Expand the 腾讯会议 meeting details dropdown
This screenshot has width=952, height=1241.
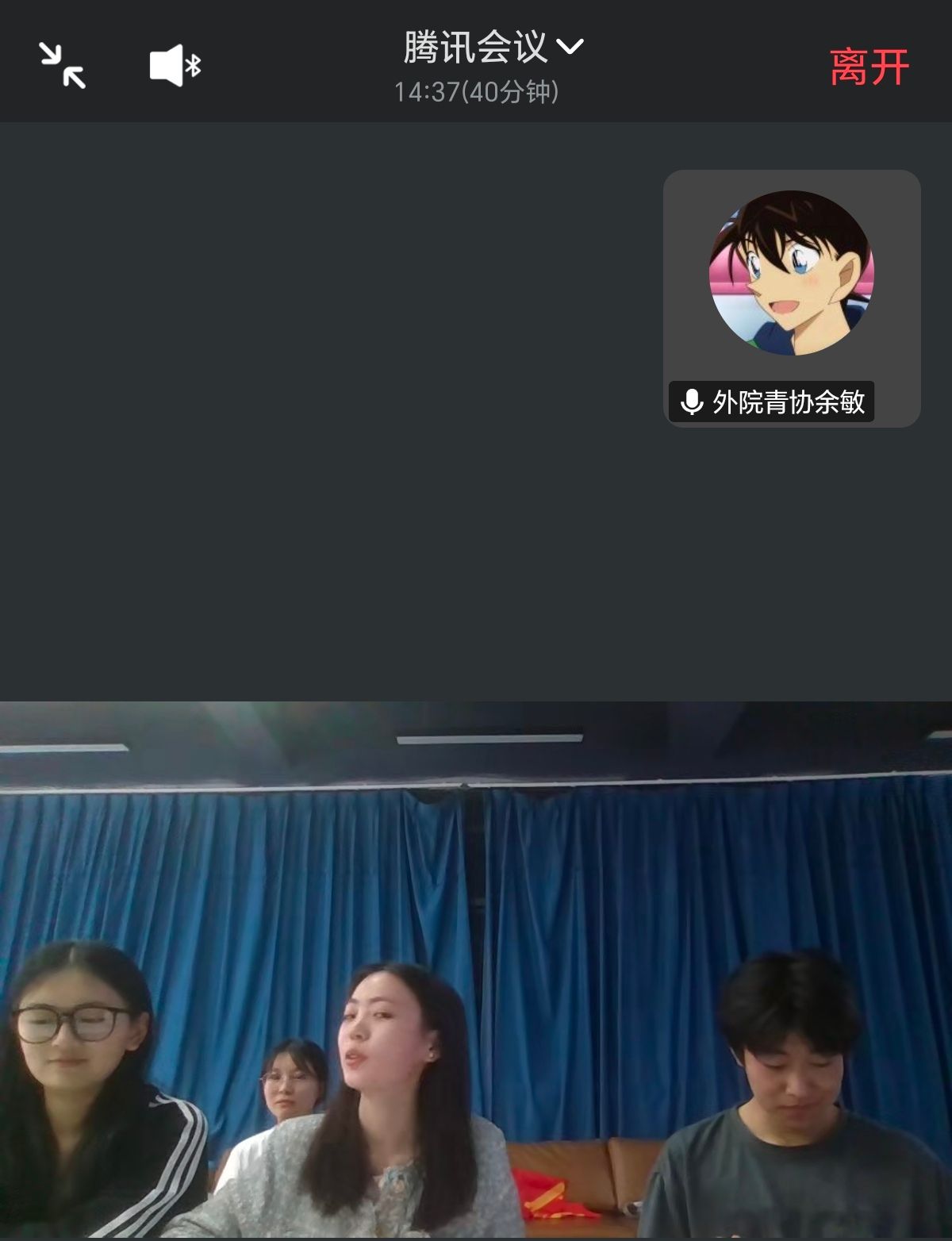pyautogui.click(x=493, y=48)
